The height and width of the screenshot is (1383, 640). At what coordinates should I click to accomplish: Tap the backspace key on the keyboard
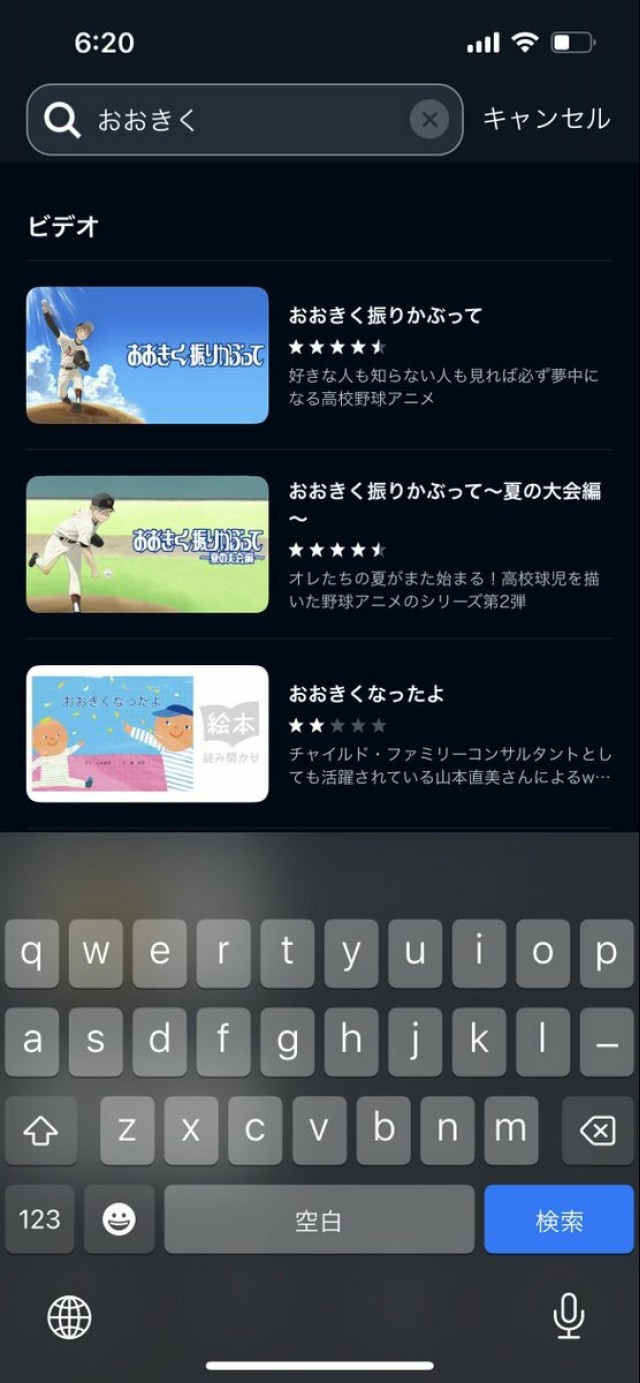tap(597, 1131)
